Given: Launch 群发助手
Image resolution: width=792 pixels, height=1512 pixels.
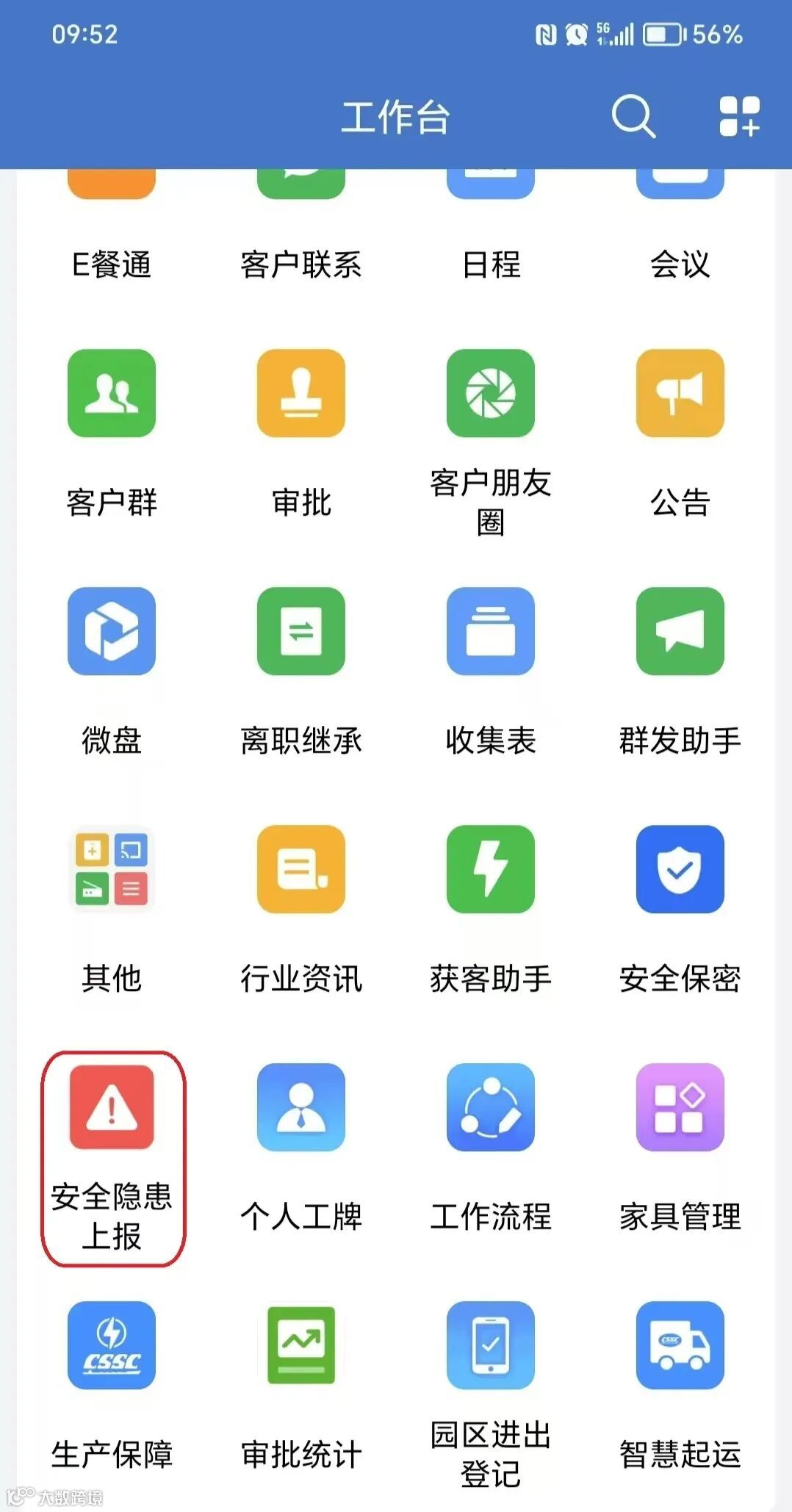Looking at the screenshot, I should [x=680, y=631].
